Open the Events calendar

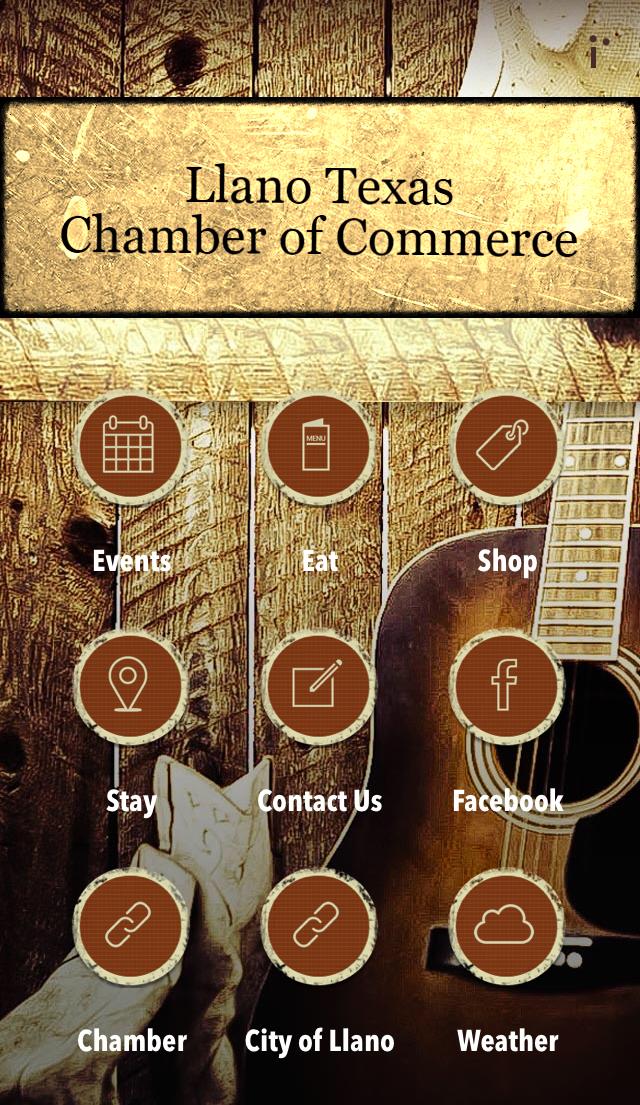130,447
